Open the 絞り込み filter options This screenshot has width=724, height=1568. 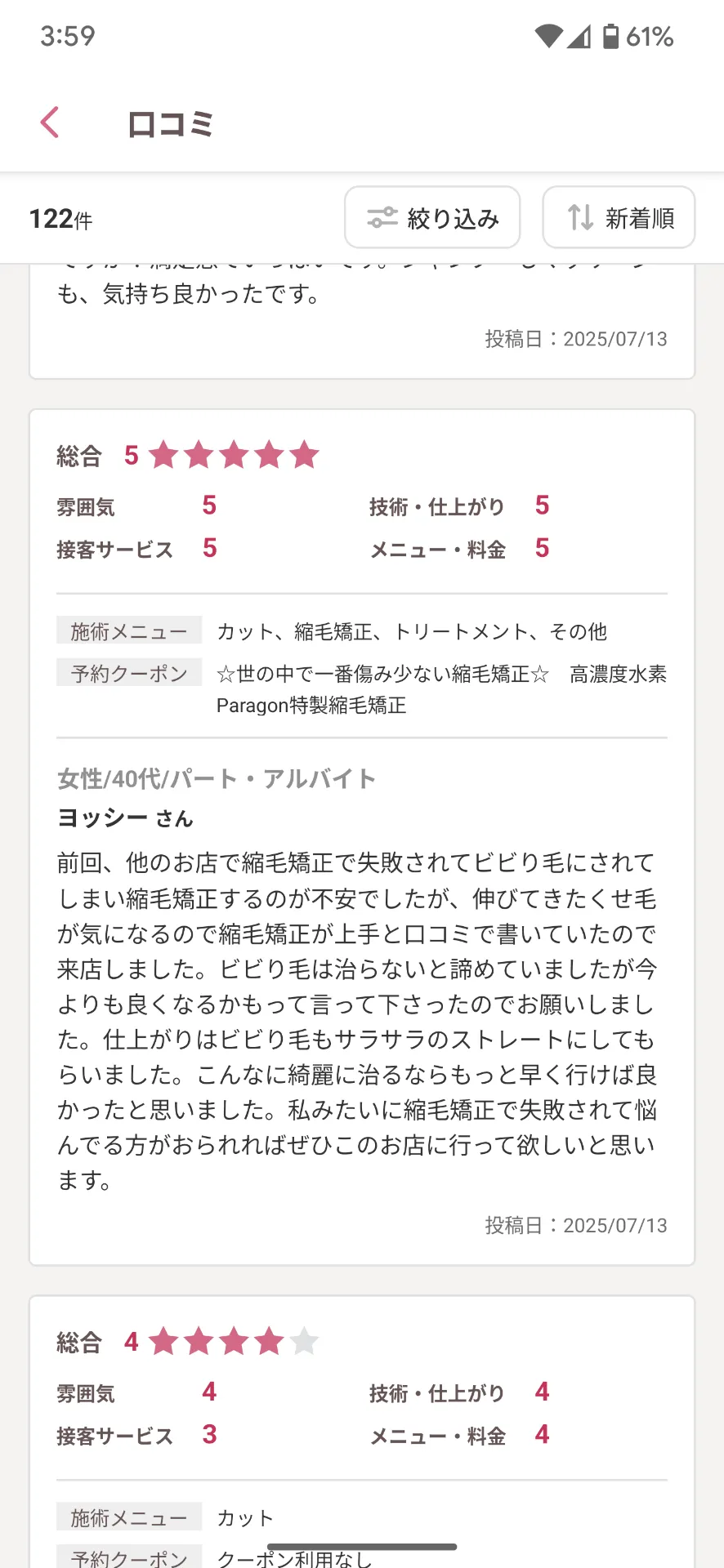coord(432,218)
